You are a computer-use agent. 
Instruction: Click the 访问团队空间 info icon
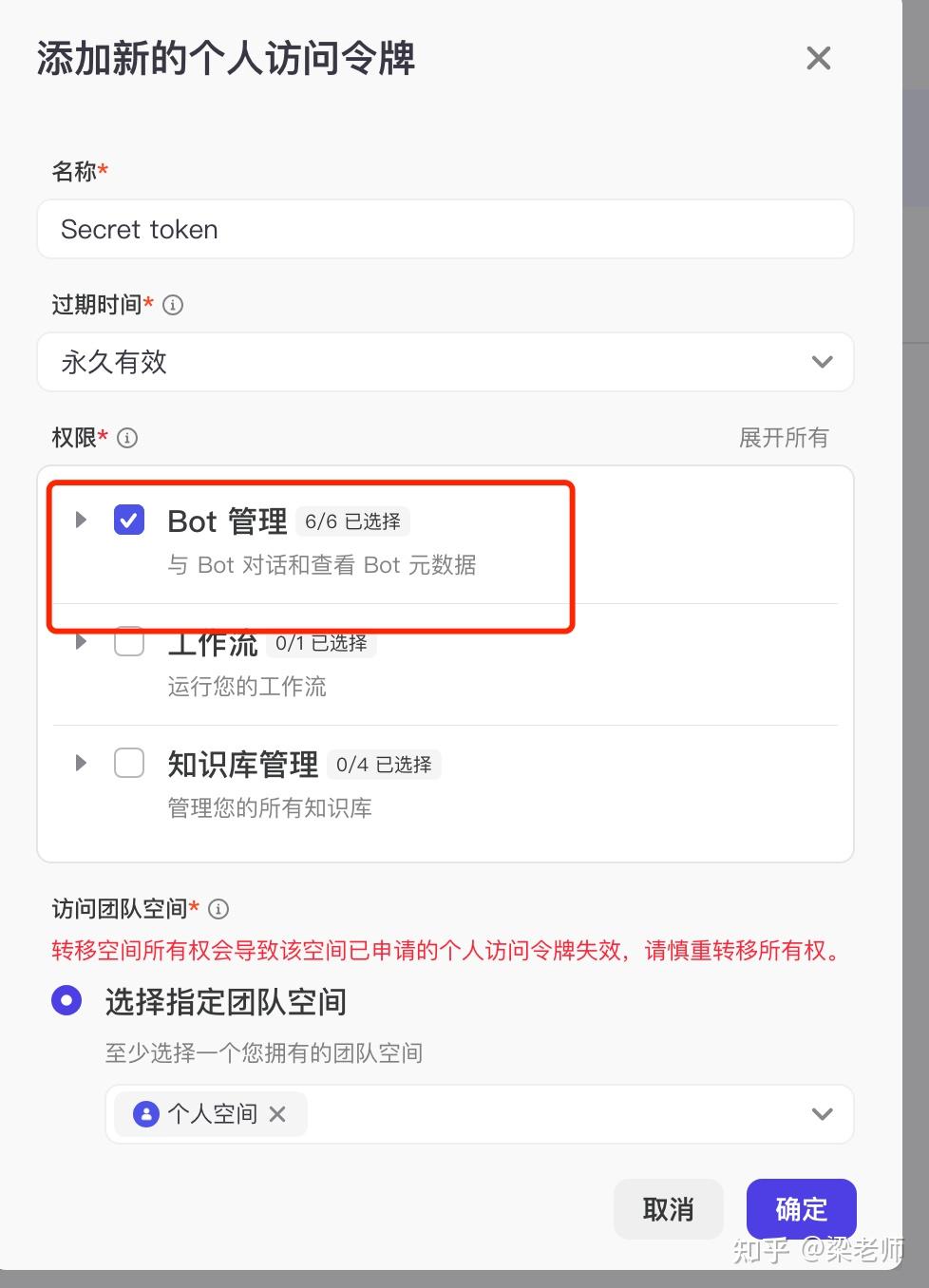218,909
